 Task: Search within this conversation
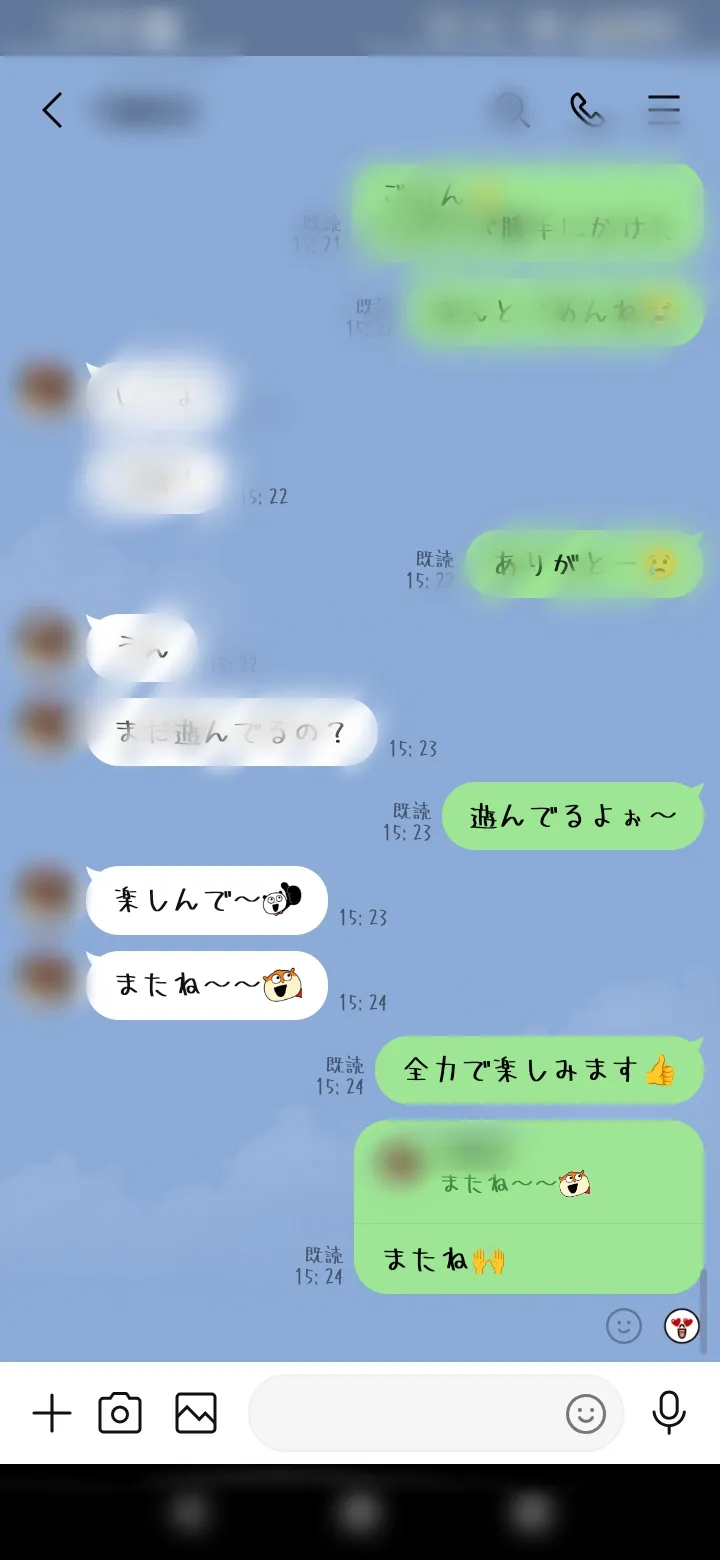tap(513, 110)
